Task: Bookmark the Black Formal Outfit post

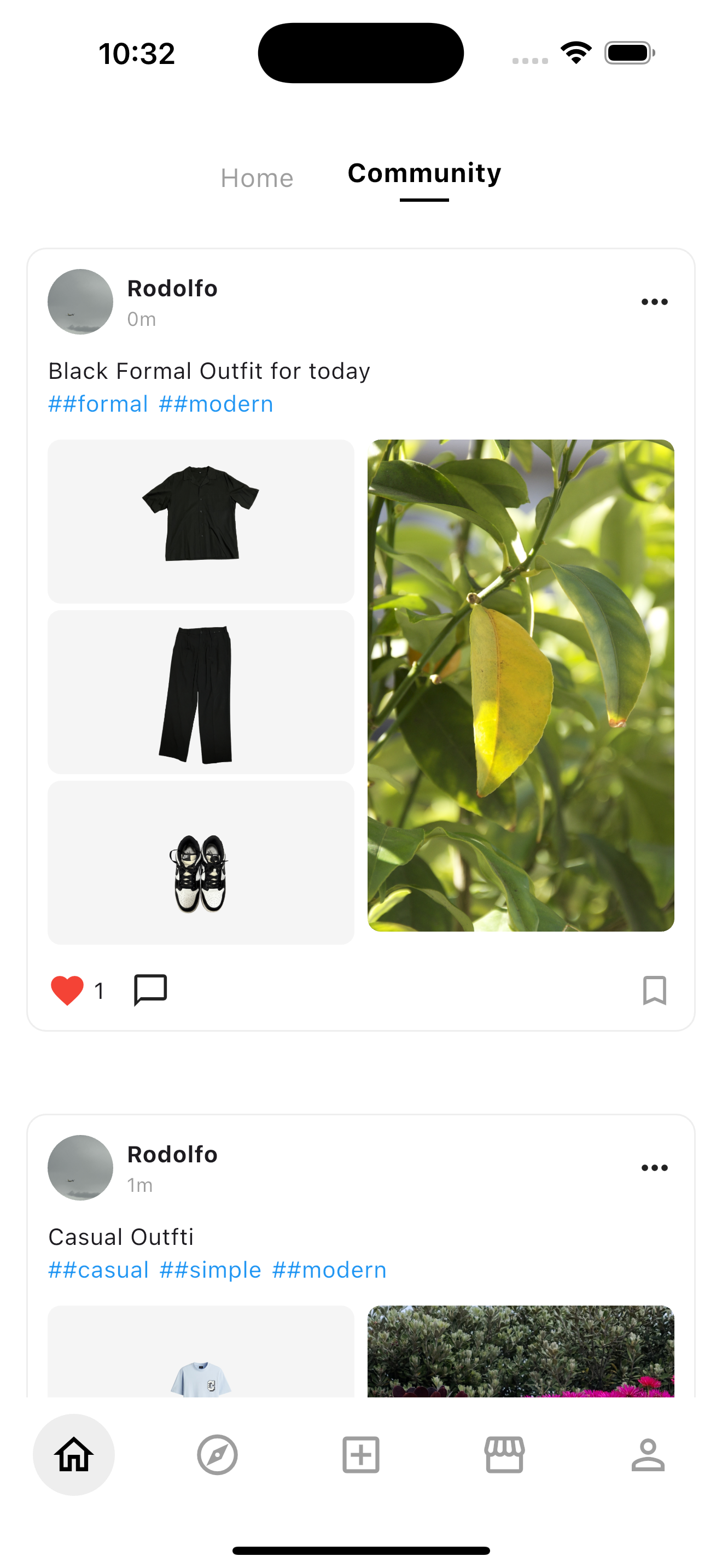Action: coord(654,989)
